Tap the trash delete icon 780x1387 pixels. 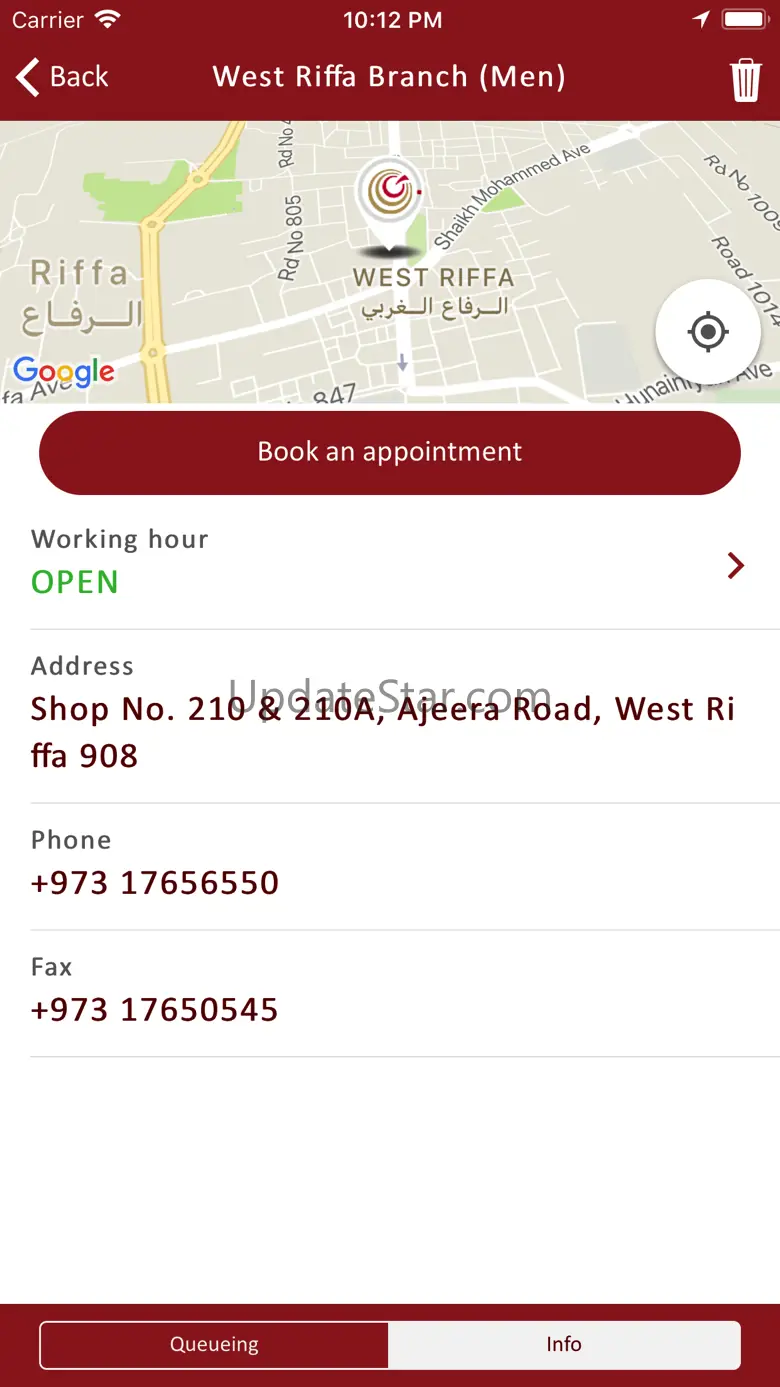point(745,79)
